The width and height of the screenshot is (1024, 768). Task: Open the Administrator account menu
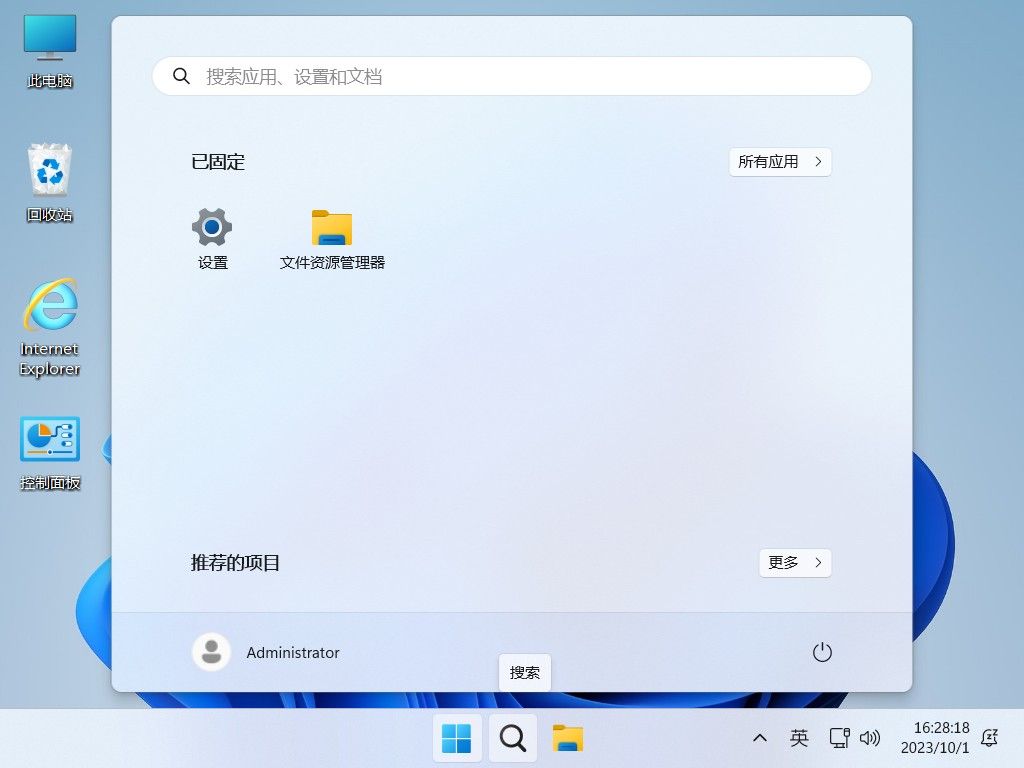click(x=267, y=652)
